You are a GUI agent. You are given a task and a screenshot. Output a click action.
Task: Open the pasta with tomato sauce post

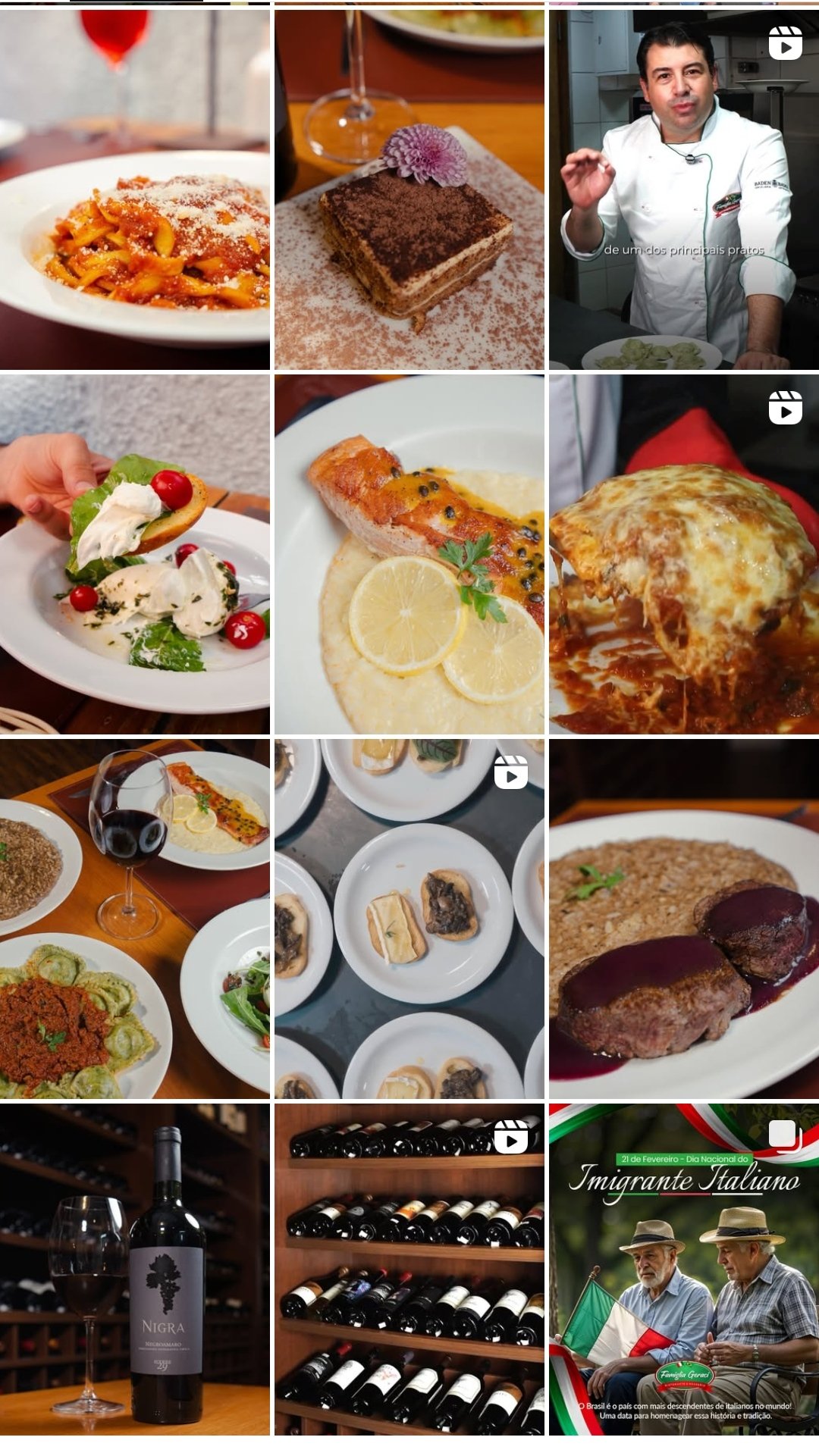(135, 189)
